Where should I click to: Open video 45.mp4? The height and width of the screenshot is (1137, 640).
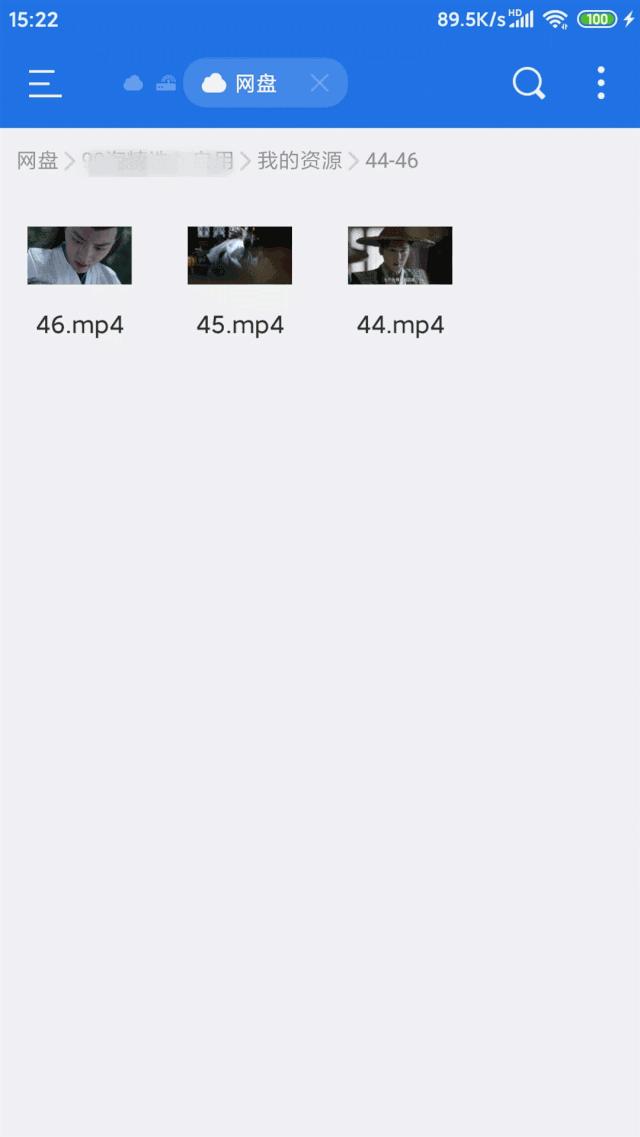[240, 256]
